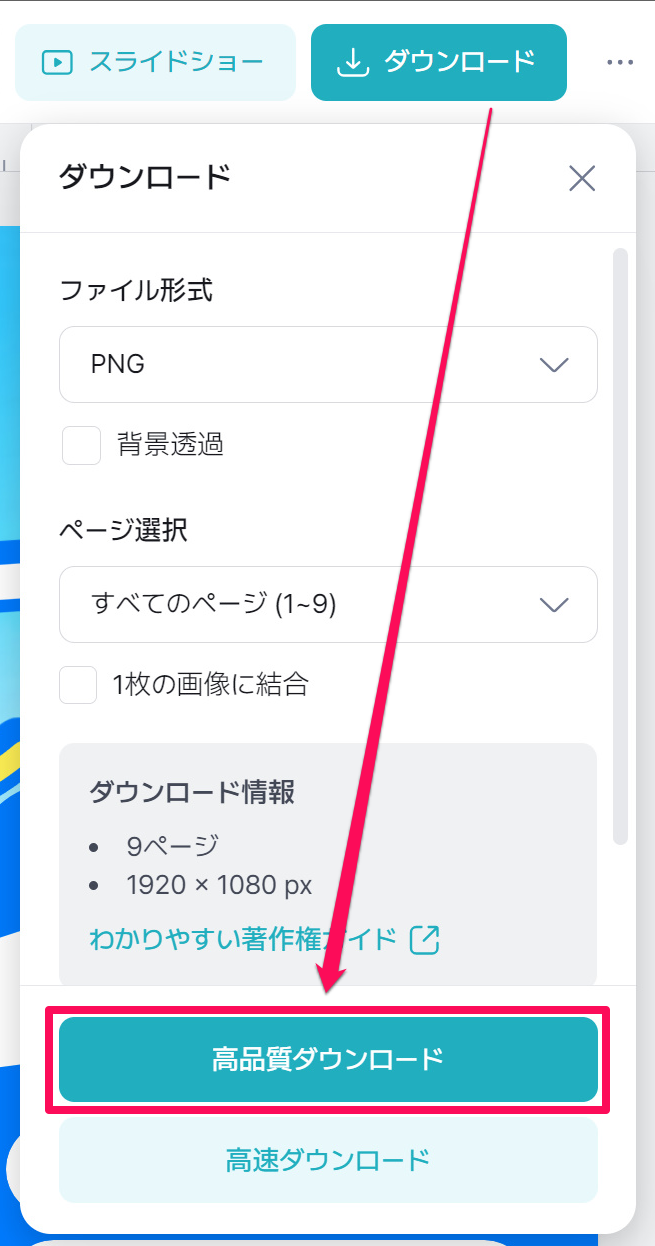The height and width of the screenshot is (1246, 655).
Task: Tap the ダウンロード button in the toolbar
Action: tap(439, 62)
